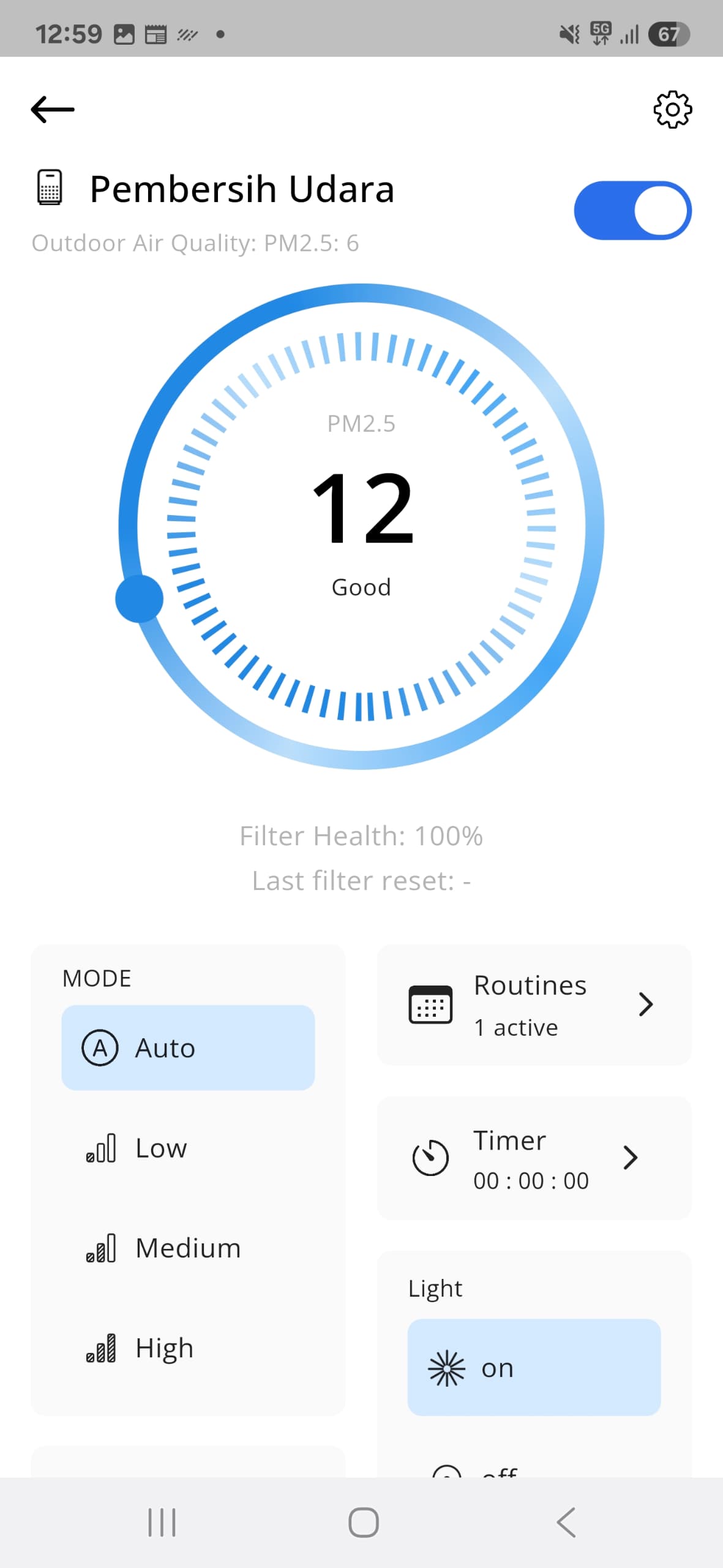
Task: Turn off the Pembersih Udara power switch
Action: point(632,211)
